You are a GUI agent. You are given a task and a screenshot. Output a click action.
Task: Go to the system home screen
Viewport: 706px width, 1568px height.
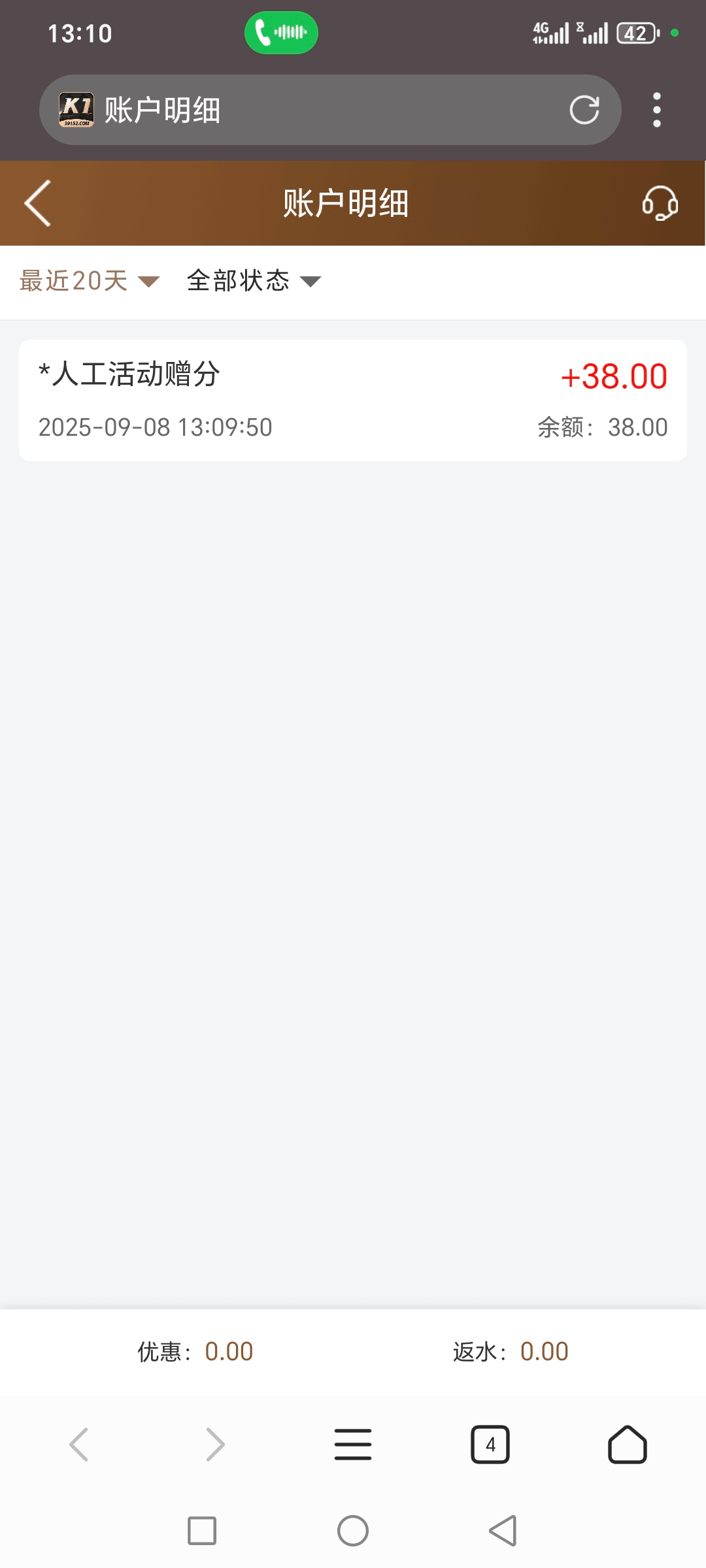click(353, 1531)
